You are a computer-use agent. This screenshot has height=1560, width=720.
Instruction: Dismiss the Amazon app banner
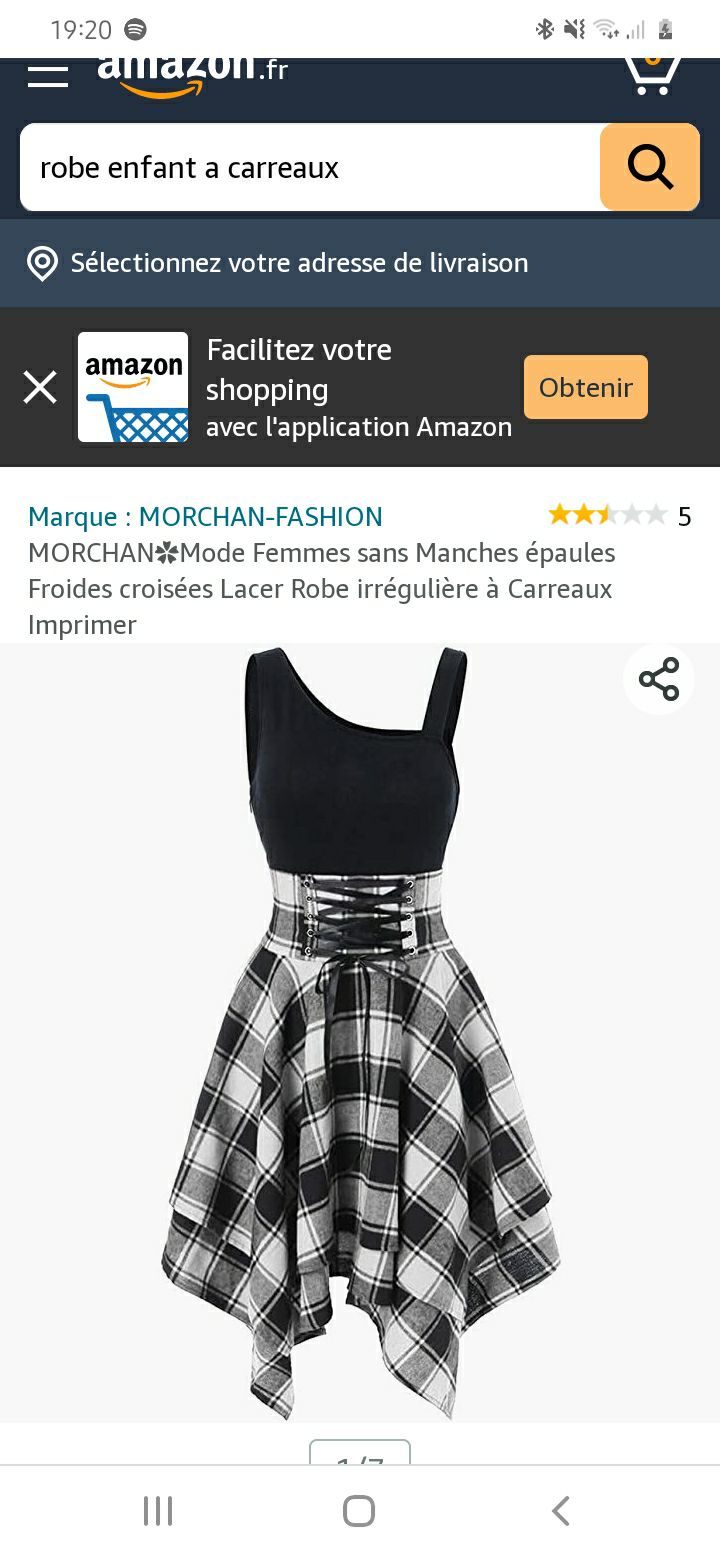40,387
